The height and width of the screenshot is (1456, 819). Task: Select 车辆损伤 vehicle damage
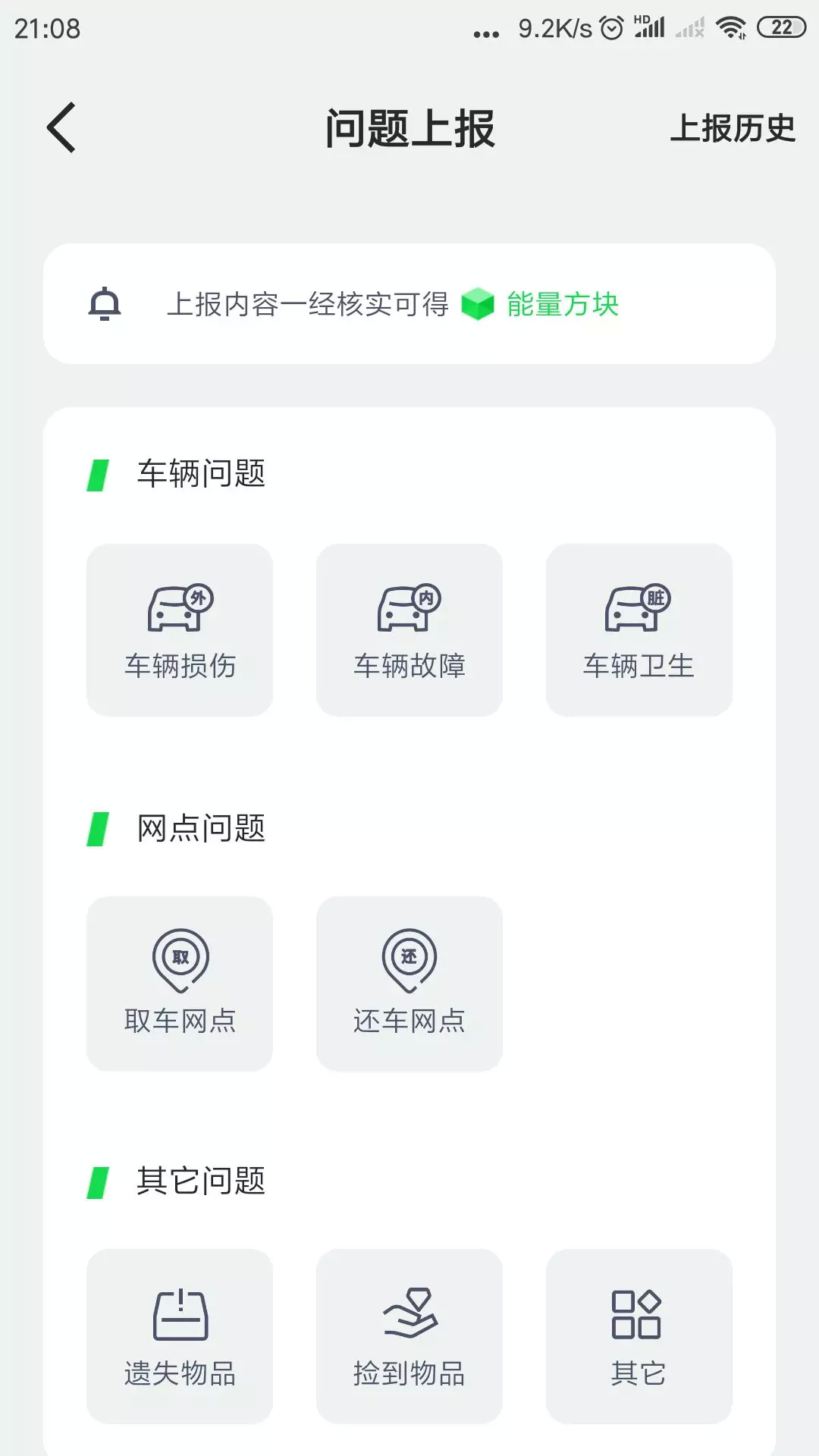pos(180,630)
